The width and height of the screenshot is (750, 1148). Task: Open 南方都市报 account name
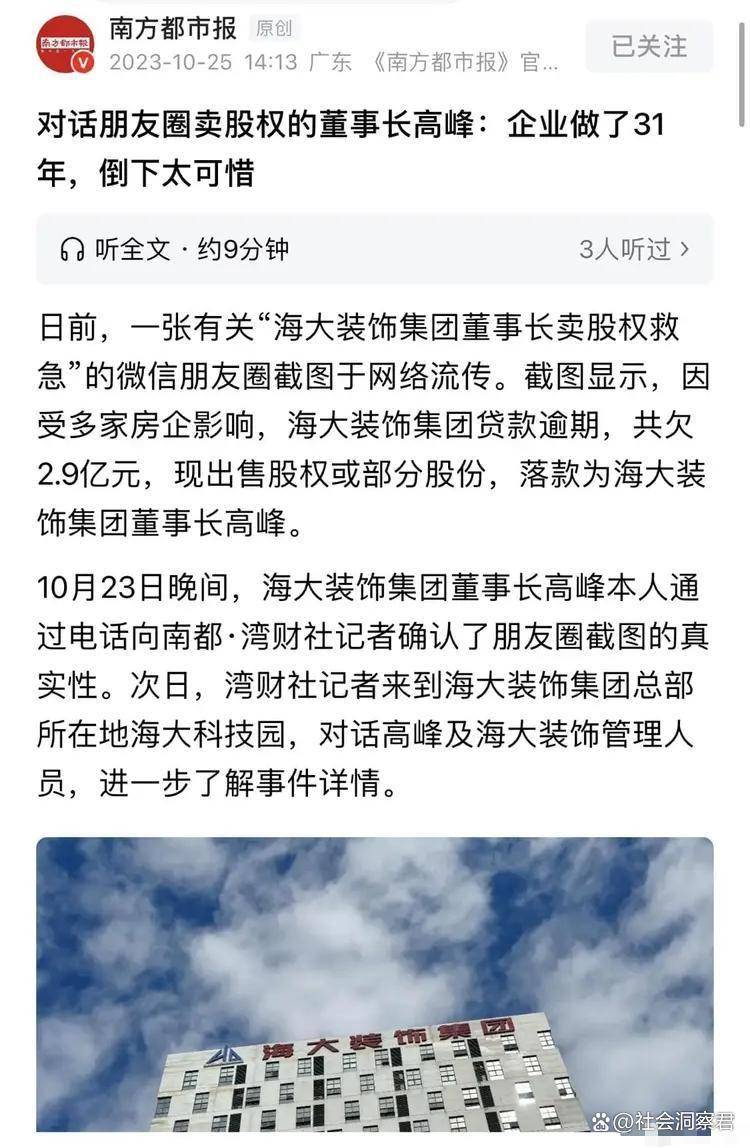tap(173, 27)
